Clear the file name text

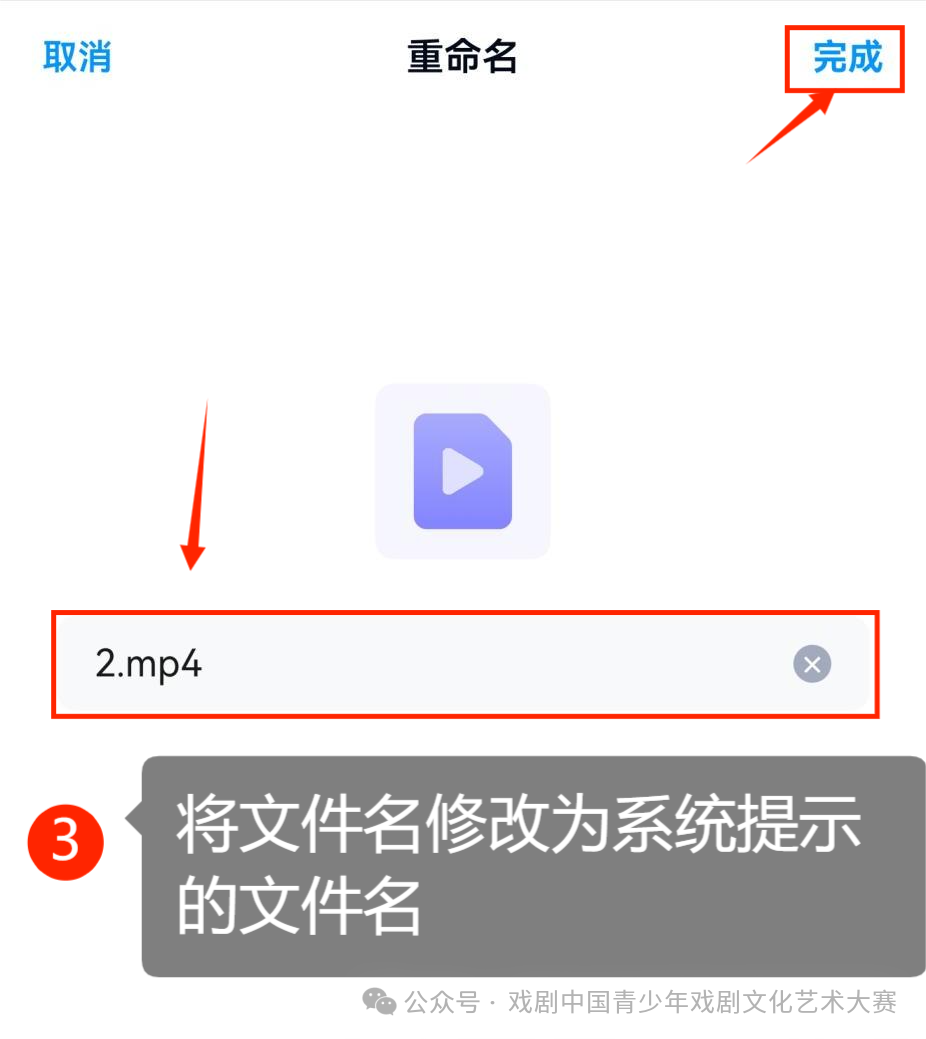click(x=812, y=664)
